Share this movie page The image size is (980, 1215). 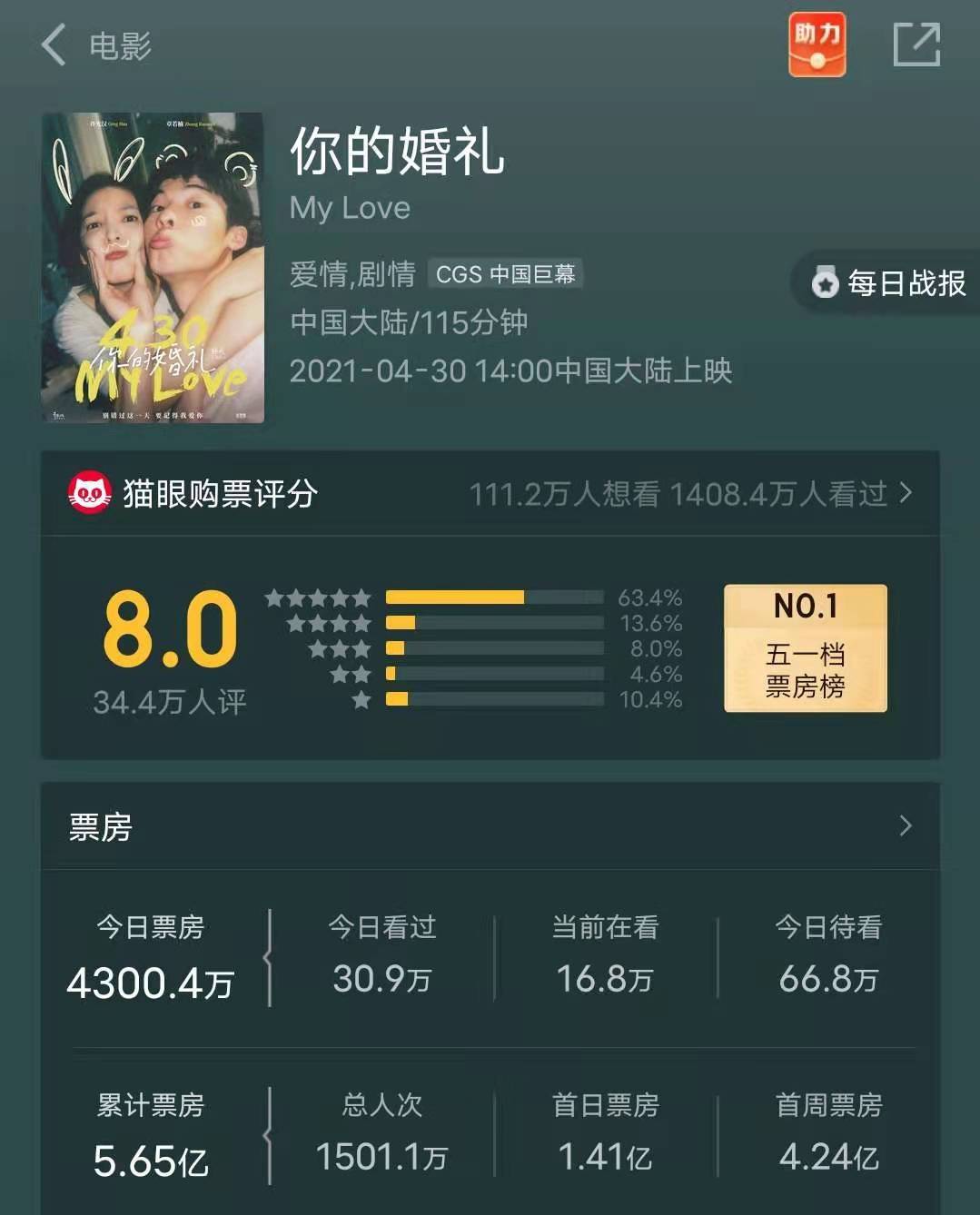[916, 44]
